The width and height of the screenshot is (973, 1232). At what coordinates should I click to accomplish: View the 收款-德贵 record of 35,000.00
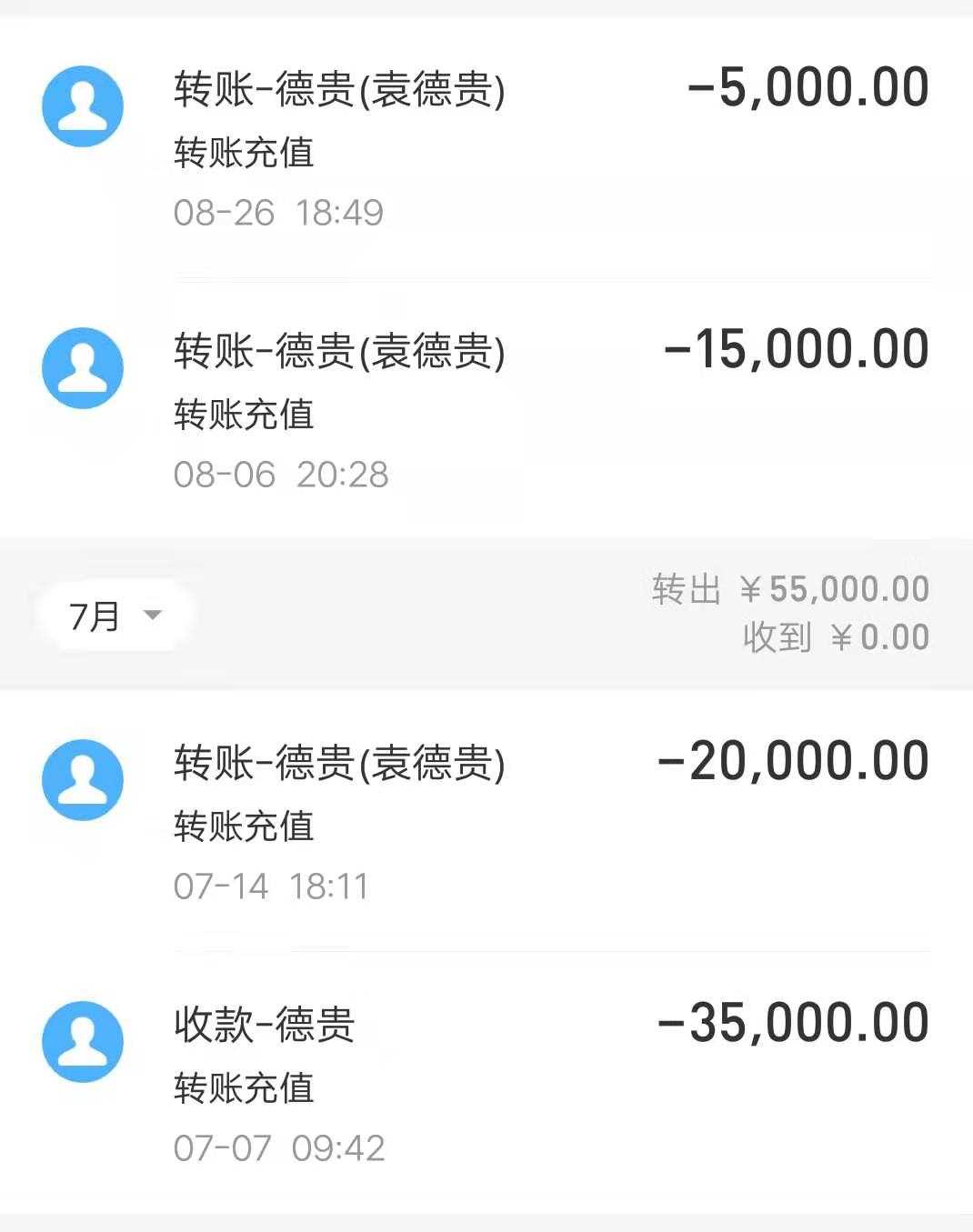(x=486, y=1084)
